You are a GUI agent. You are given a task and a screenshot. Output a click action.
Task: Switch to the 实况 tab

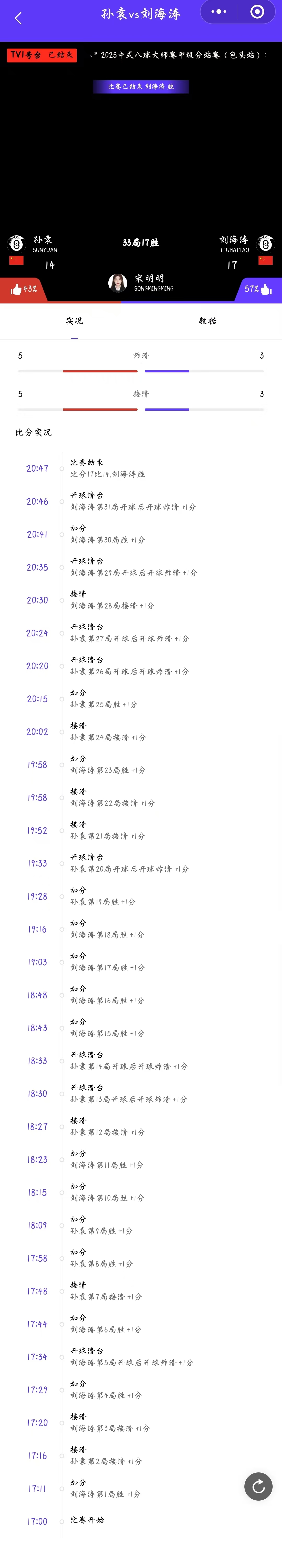click(74, 321)
